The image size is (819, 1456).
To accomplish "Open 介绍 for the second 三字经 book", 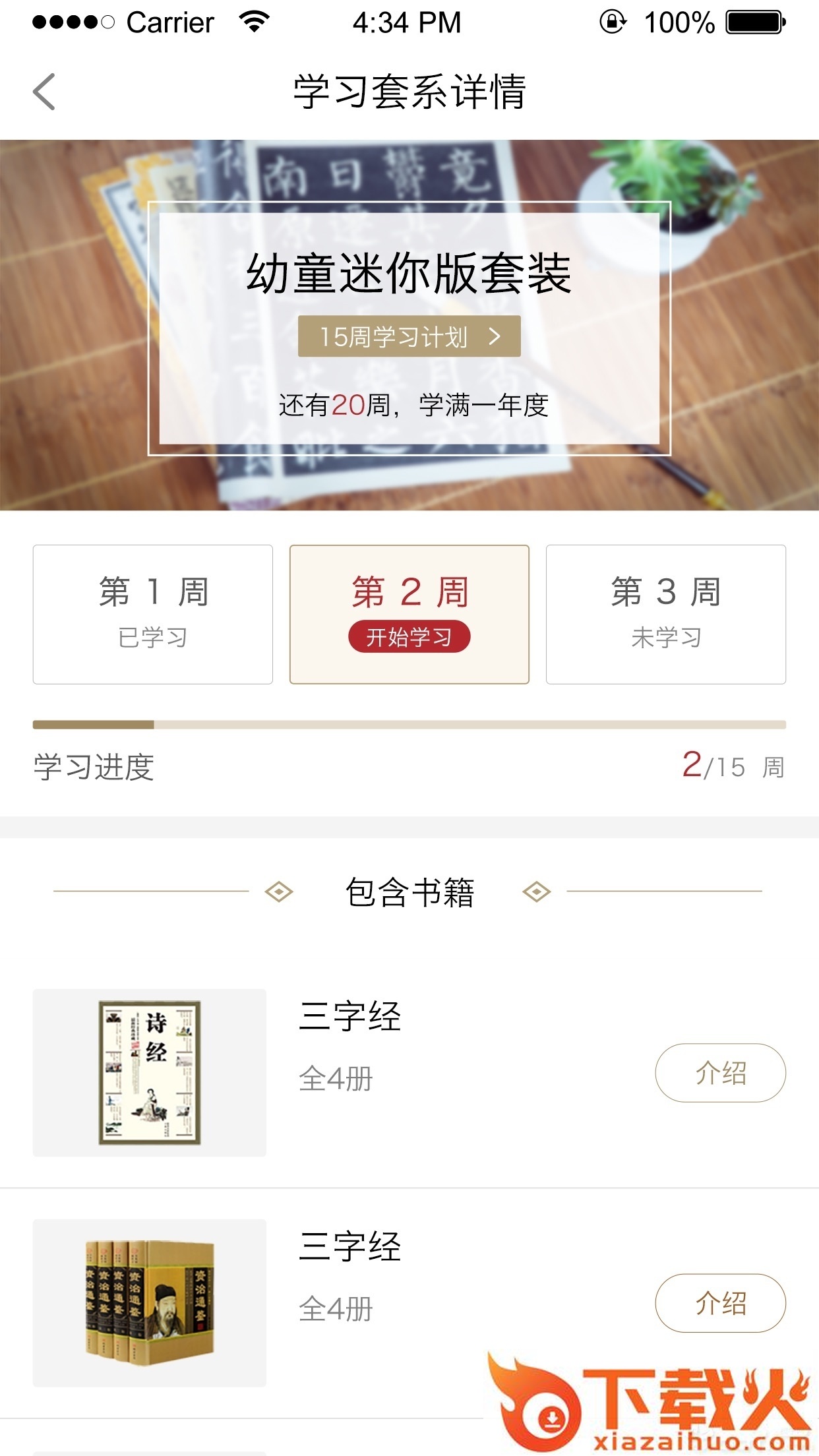I will click(720, 1303).
